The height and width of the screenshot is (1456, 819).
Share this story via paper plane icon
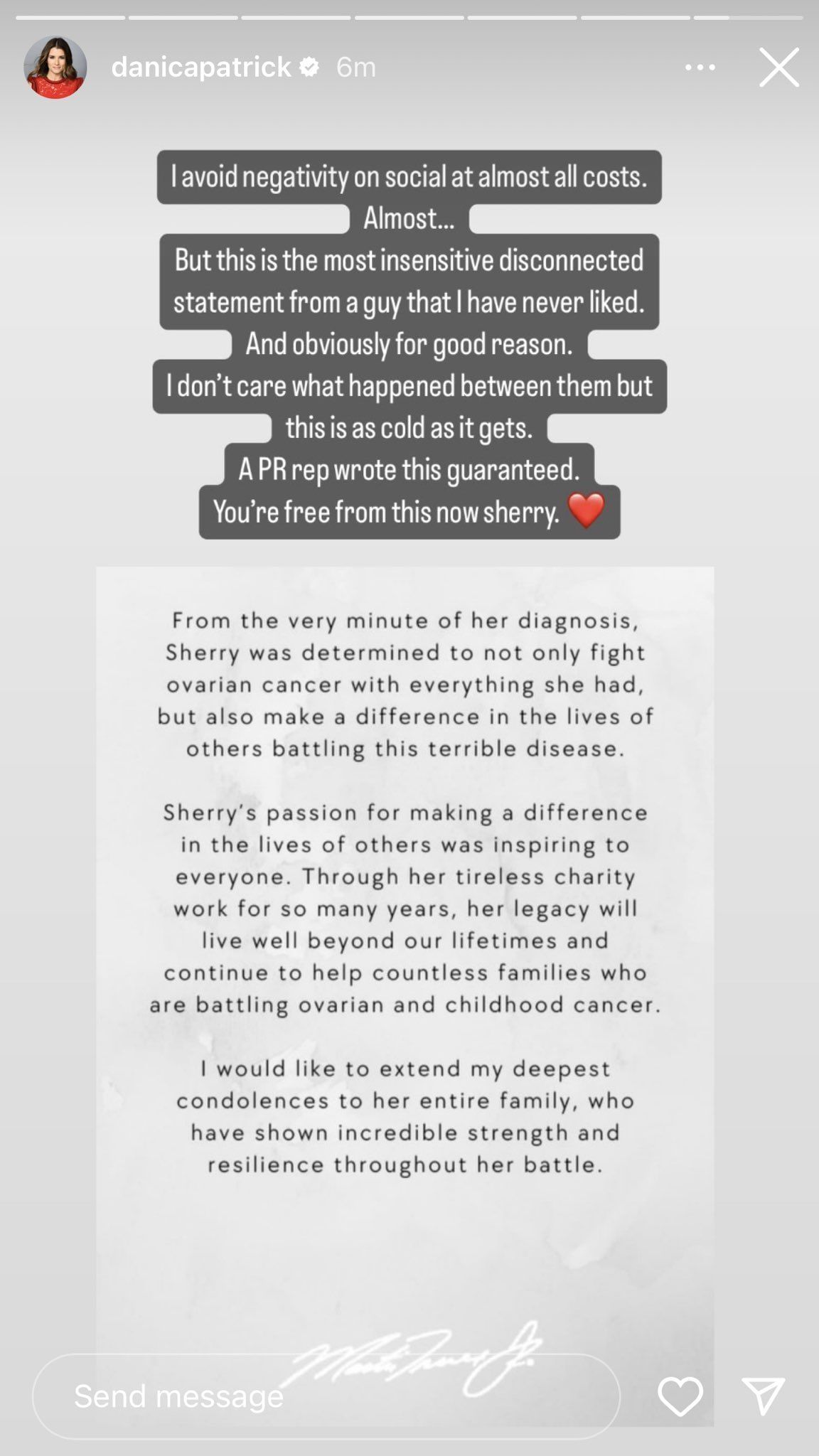pos(763,1395)
